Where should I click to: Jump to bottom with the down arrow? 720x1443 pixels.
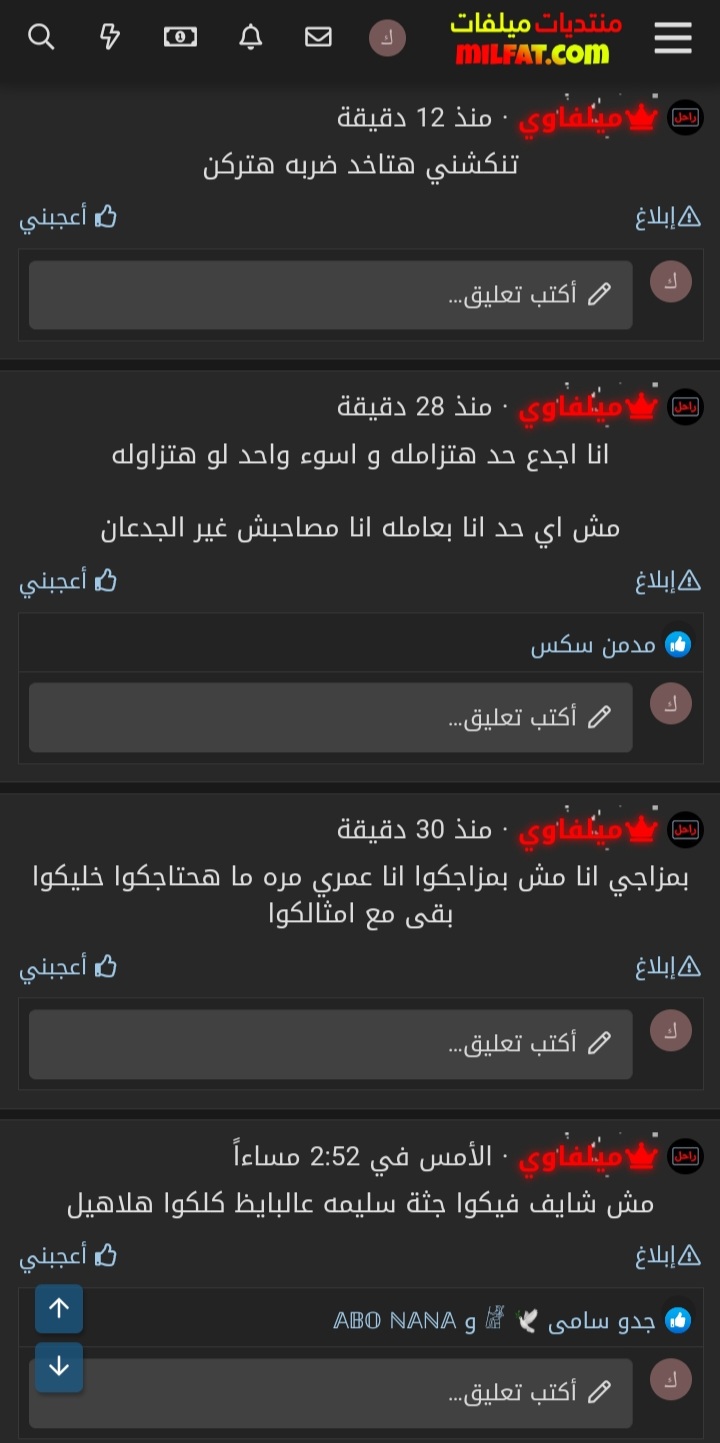(59, 1366)
